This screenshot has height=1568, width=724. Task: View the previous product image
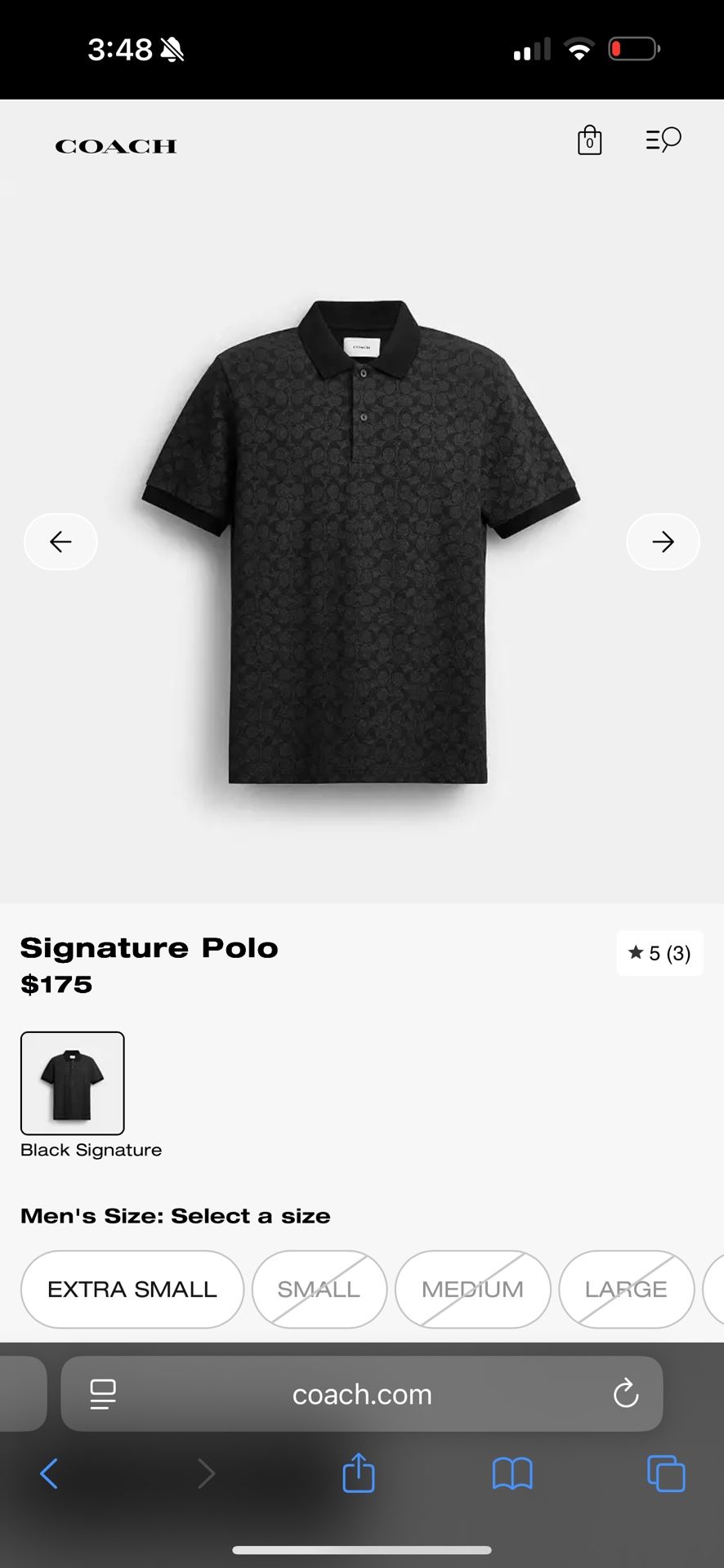tap(60, 541)
